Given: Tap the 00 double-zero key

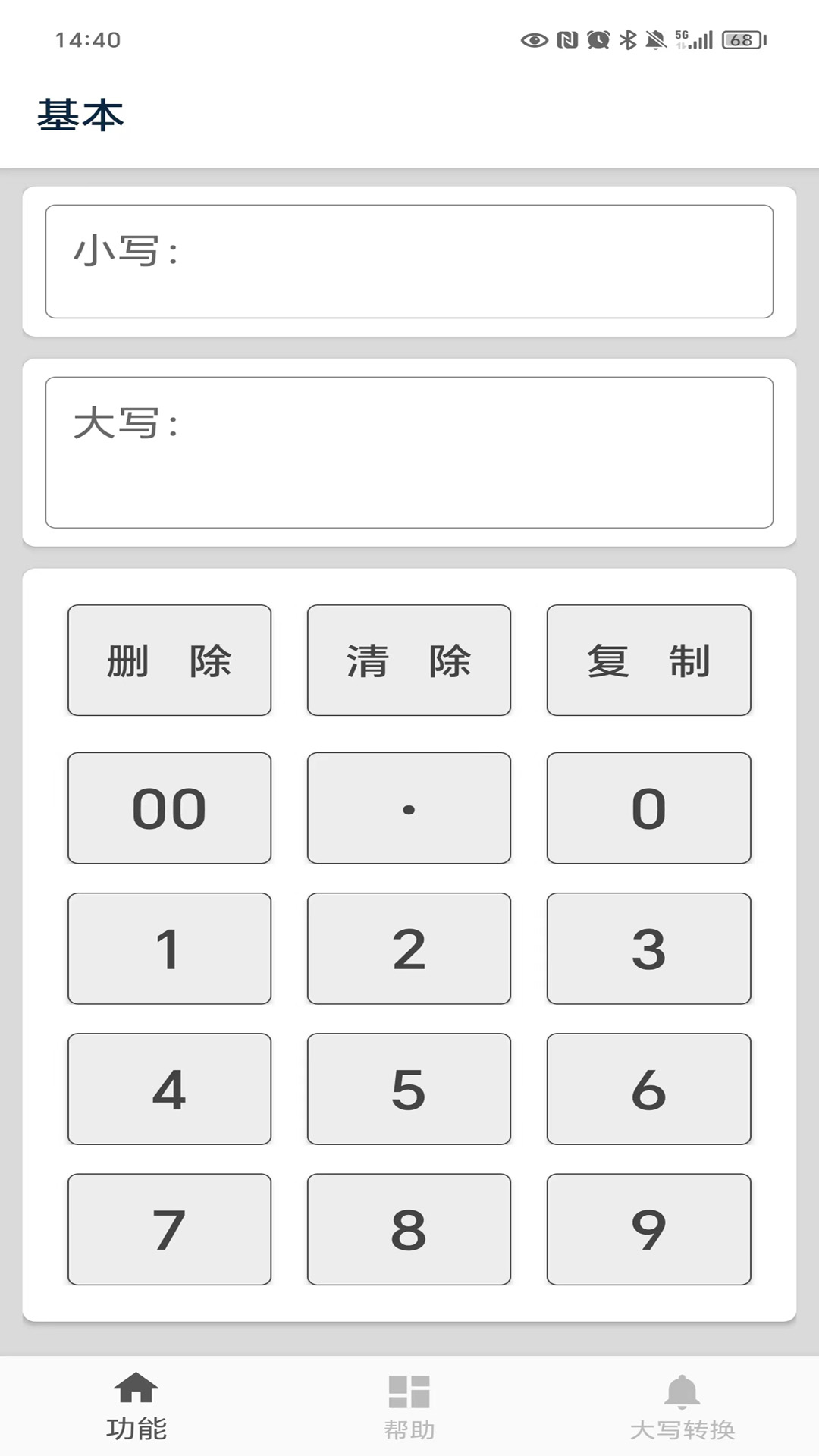Looking at the screenshot, I should pyautogui.click(x=168, y=807).
